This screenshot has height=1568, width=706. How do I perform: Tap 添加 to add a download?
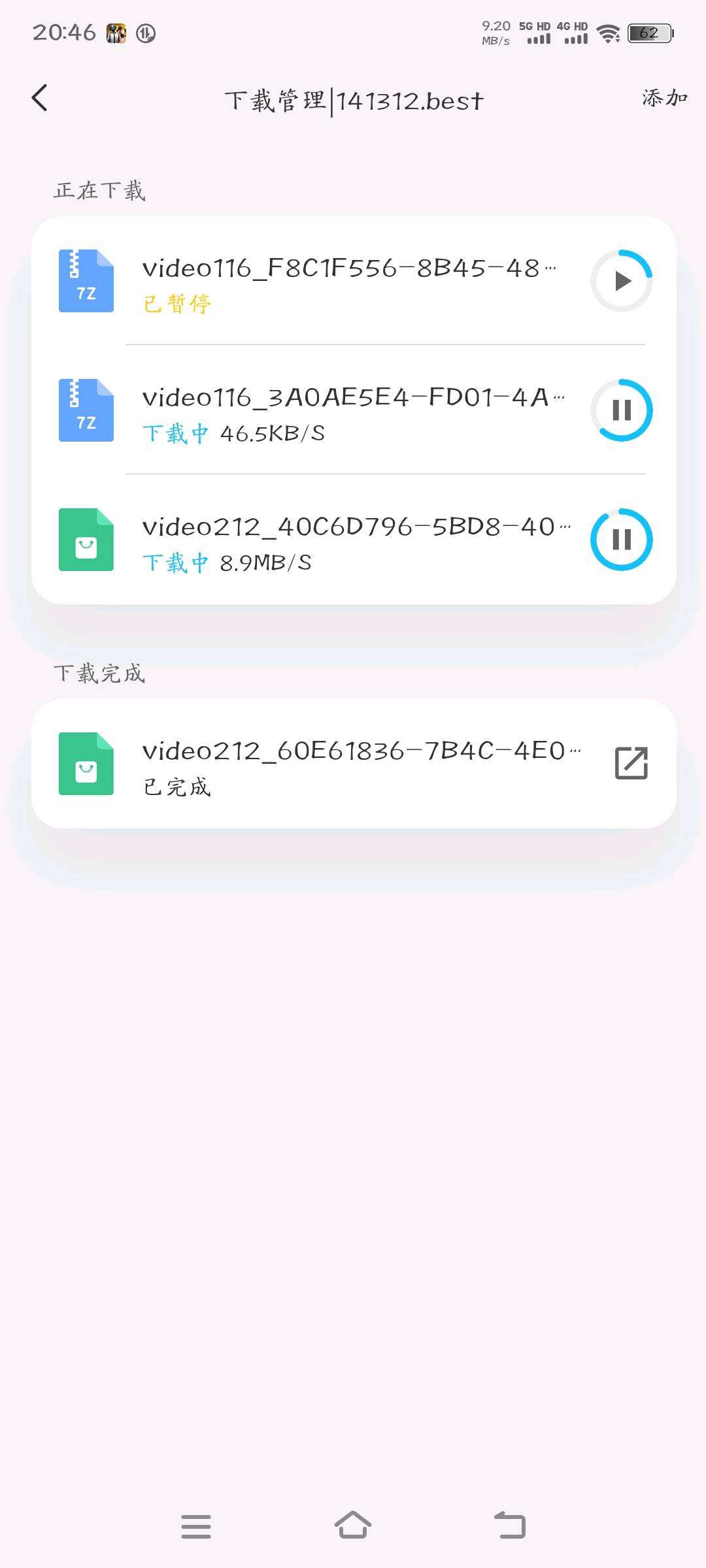click(664, 99)
